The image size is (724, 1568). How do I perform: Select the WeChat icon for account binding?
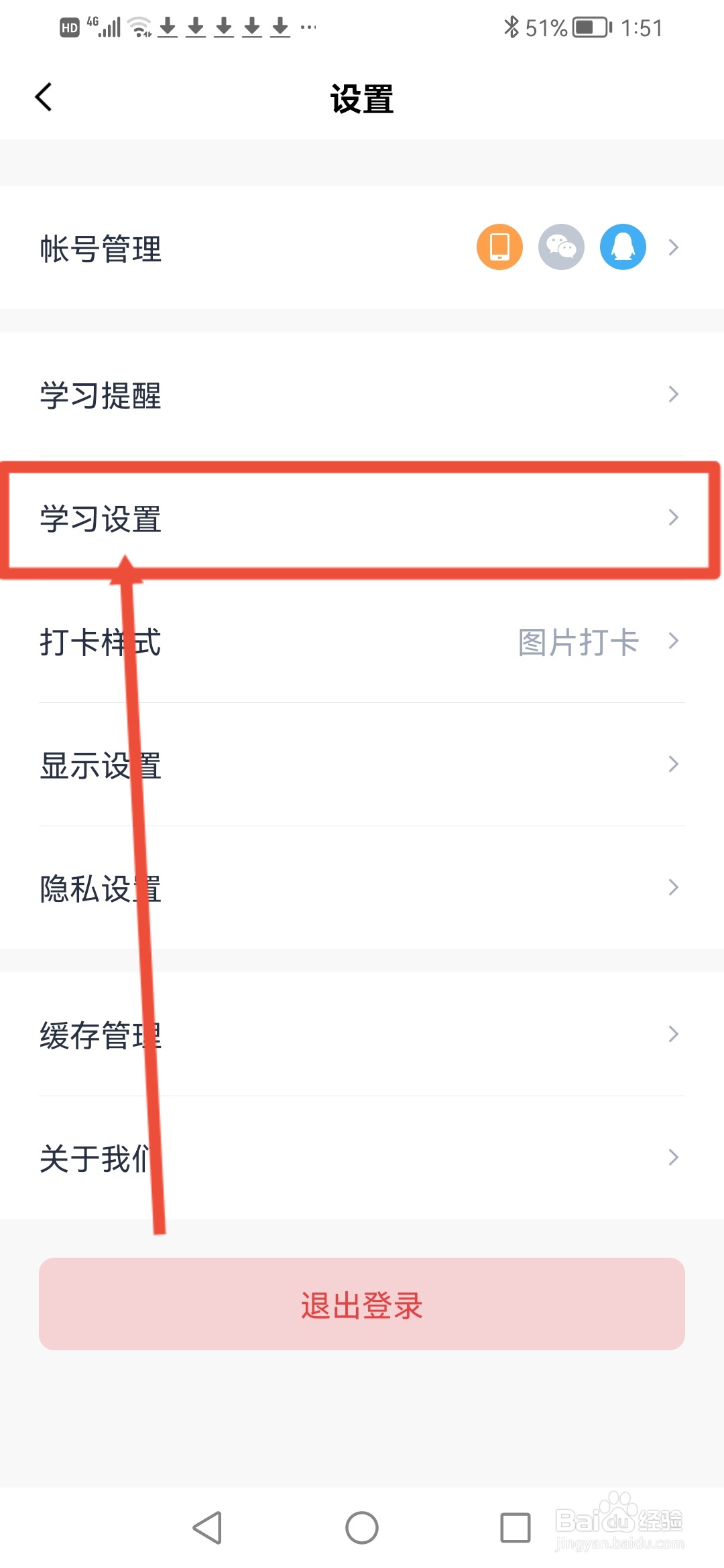pyautogui.click(x=561, y=247)
